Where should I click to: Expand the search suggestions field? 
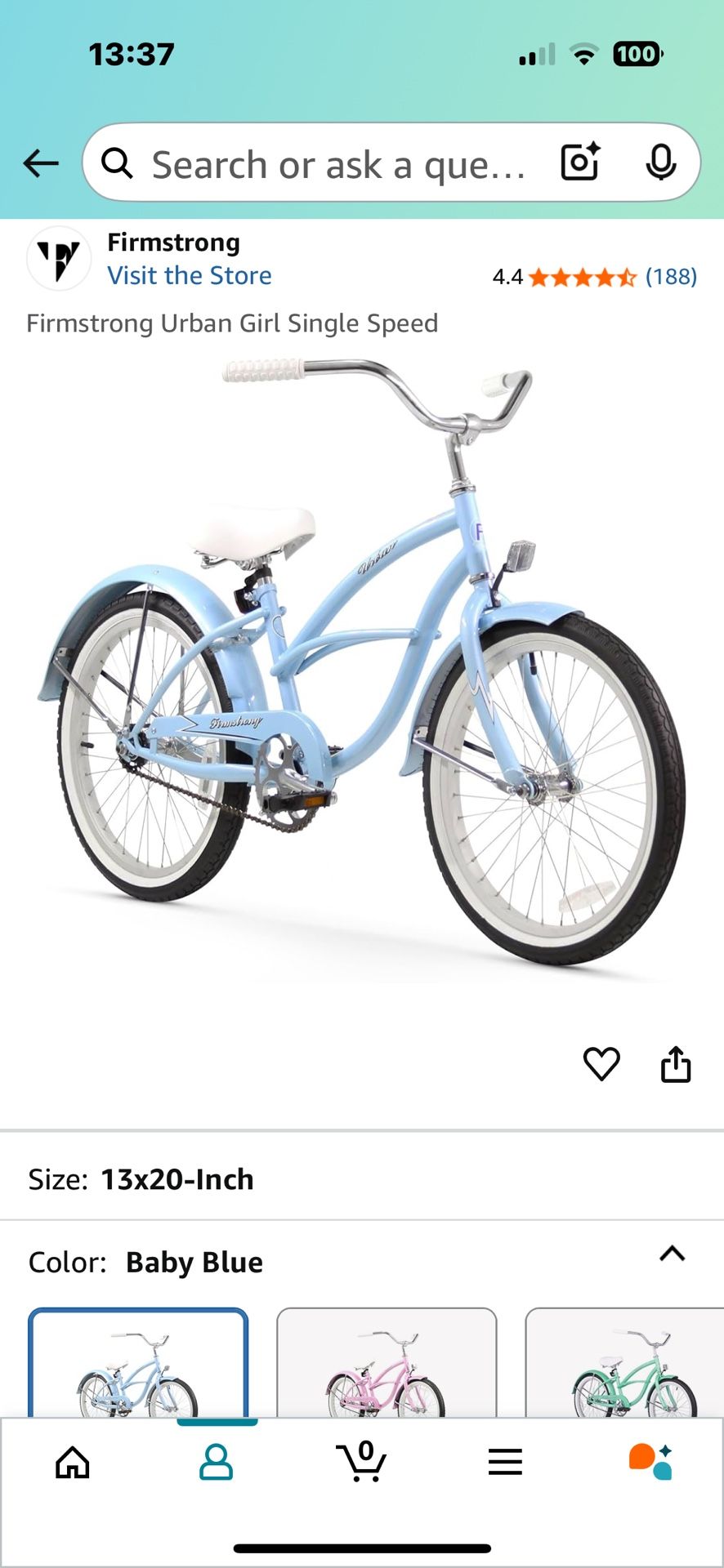[x=343, y=163]
